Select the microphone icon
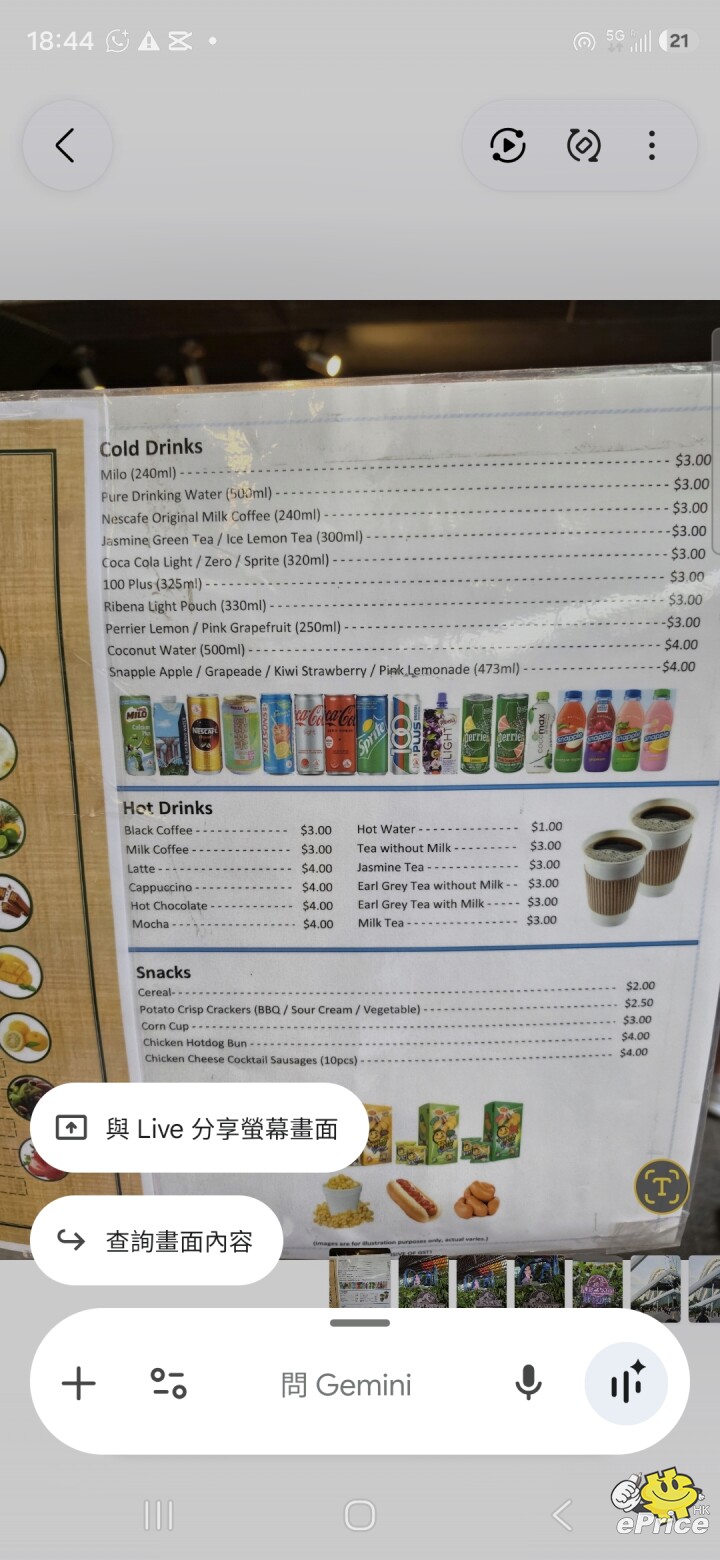 coord(528,1383)
